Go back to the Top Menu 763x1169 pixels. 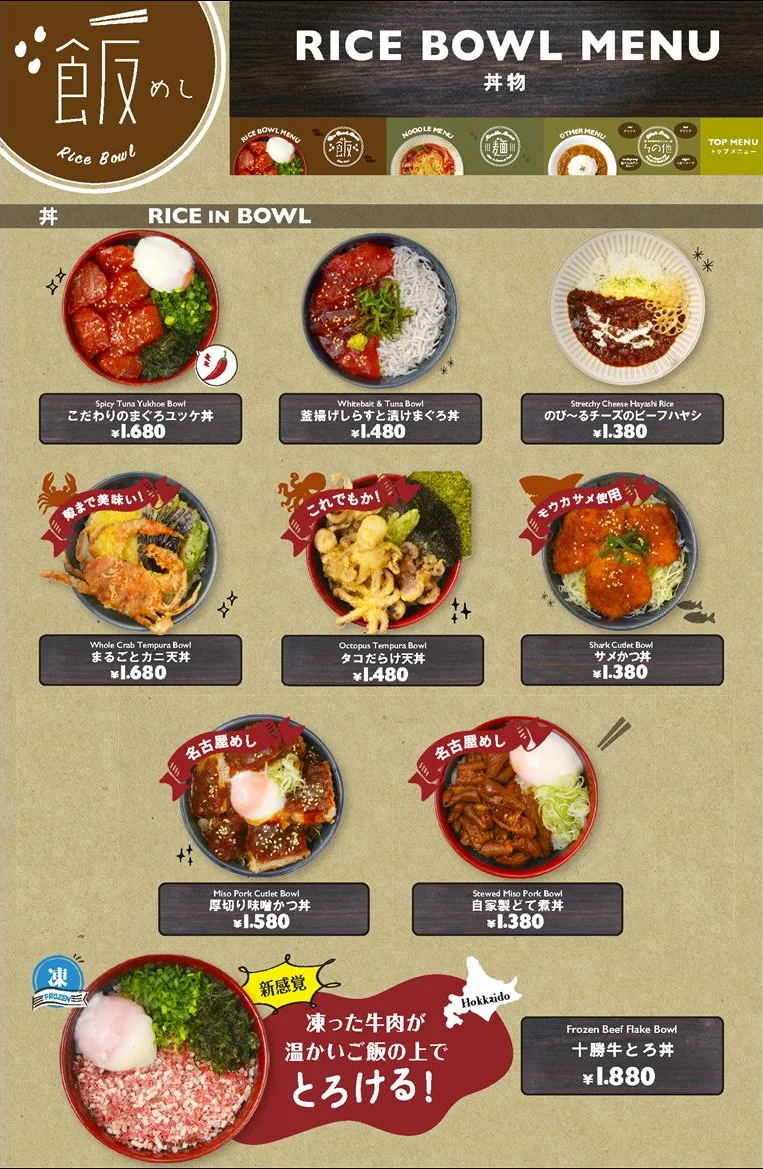pos(732,147)
